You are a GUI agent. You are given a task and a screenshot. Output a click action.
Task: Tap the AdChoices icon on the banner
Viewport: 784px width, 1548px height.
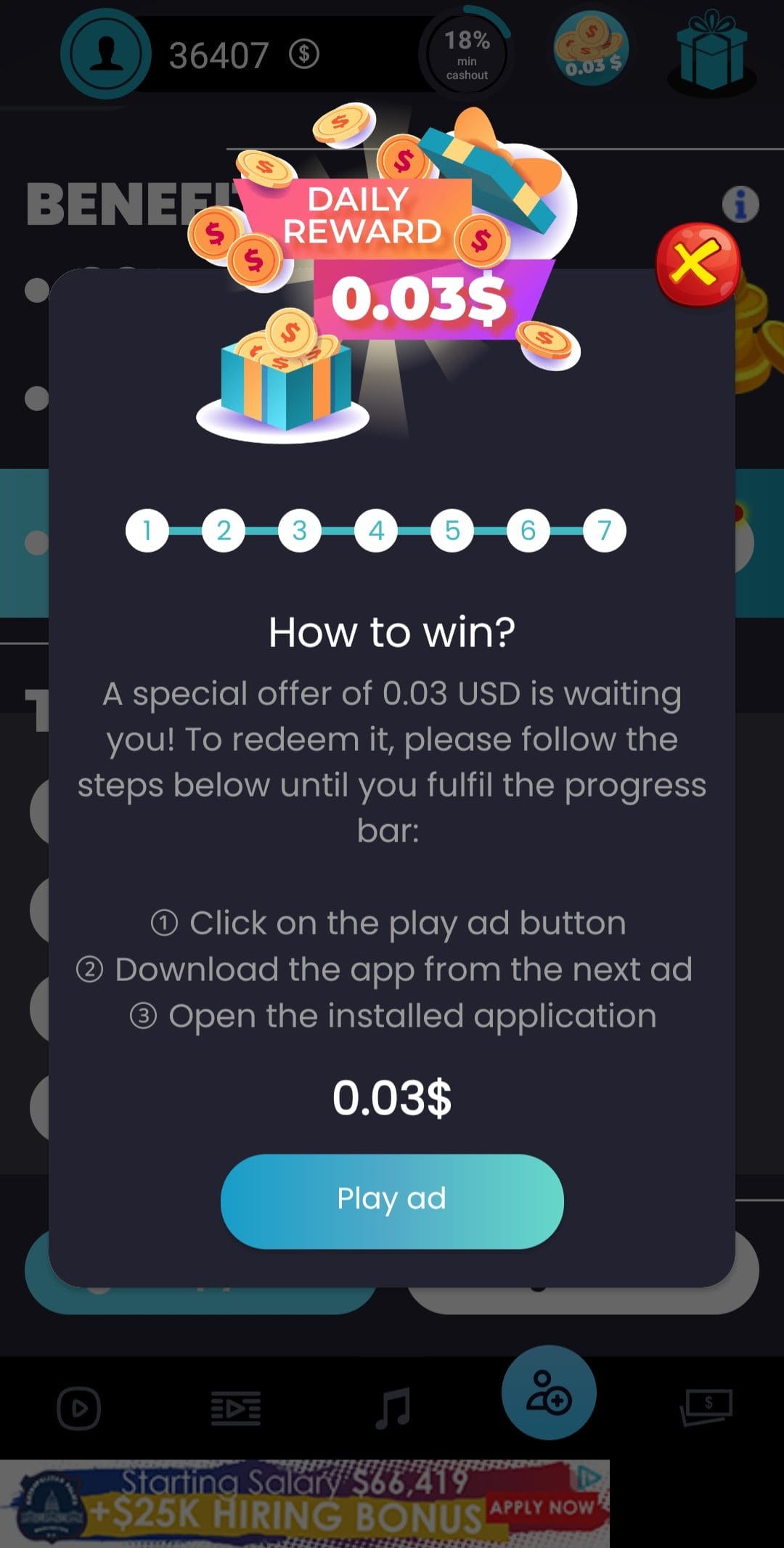[589, 1476]
